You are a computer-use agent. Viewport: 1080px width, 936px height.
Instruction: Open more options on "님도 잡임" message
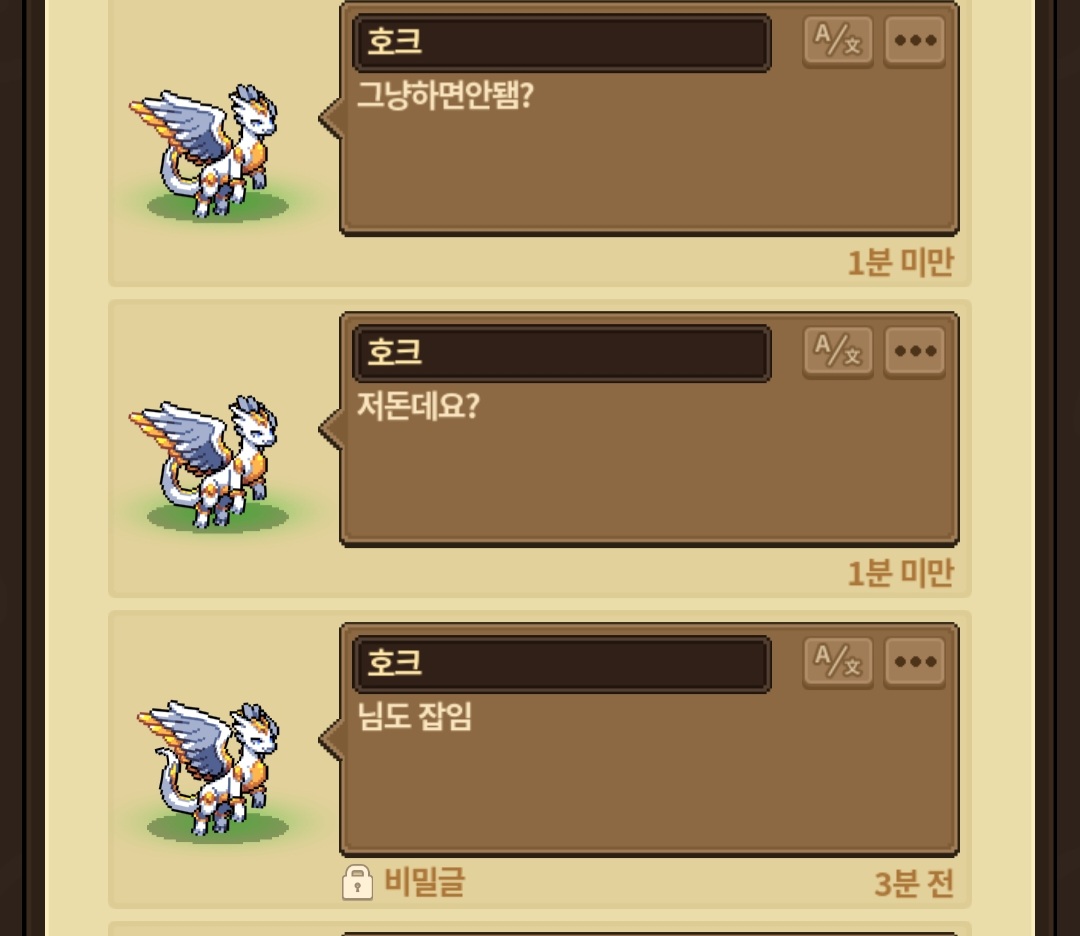coord(915,663)
